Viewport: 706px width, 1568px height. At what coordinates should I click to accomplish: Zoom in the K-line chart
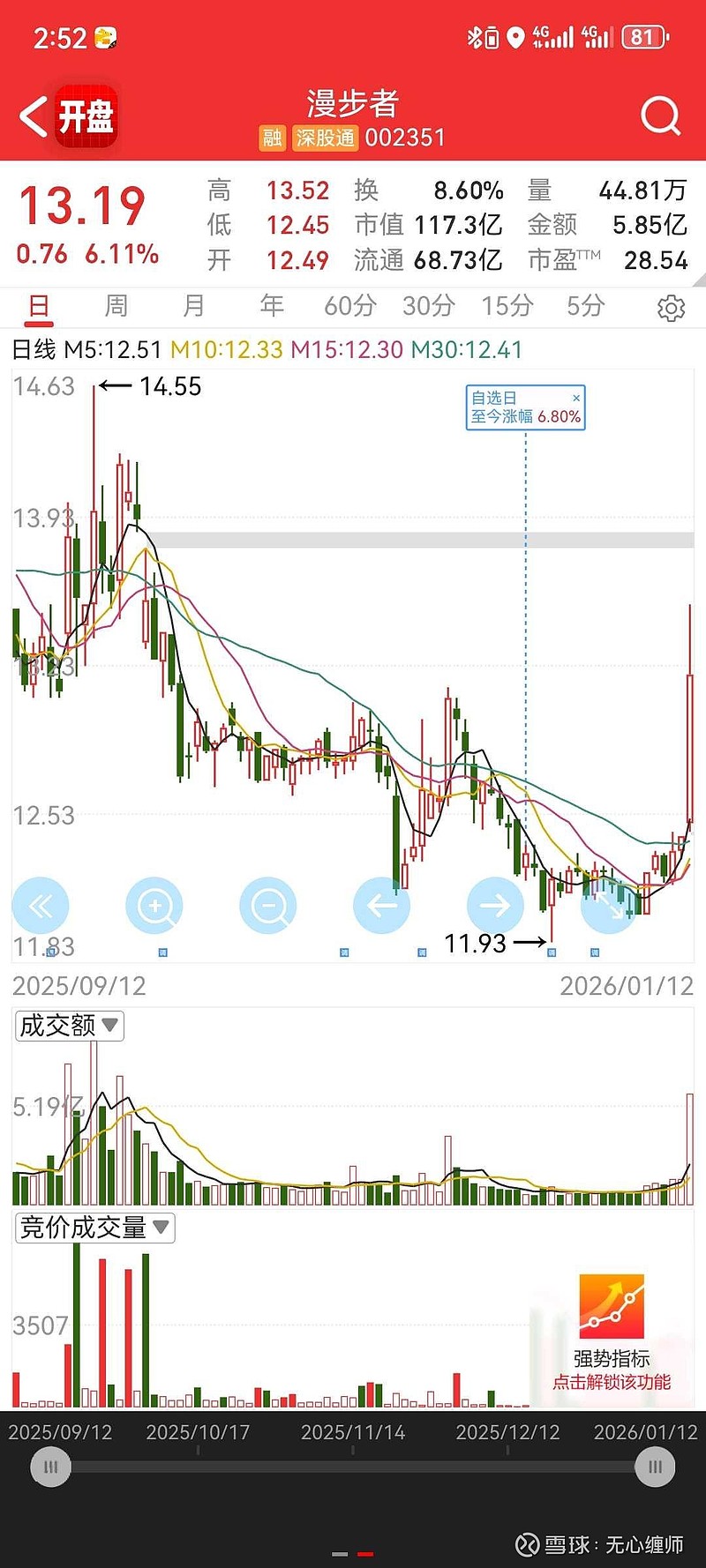[154, 906]
